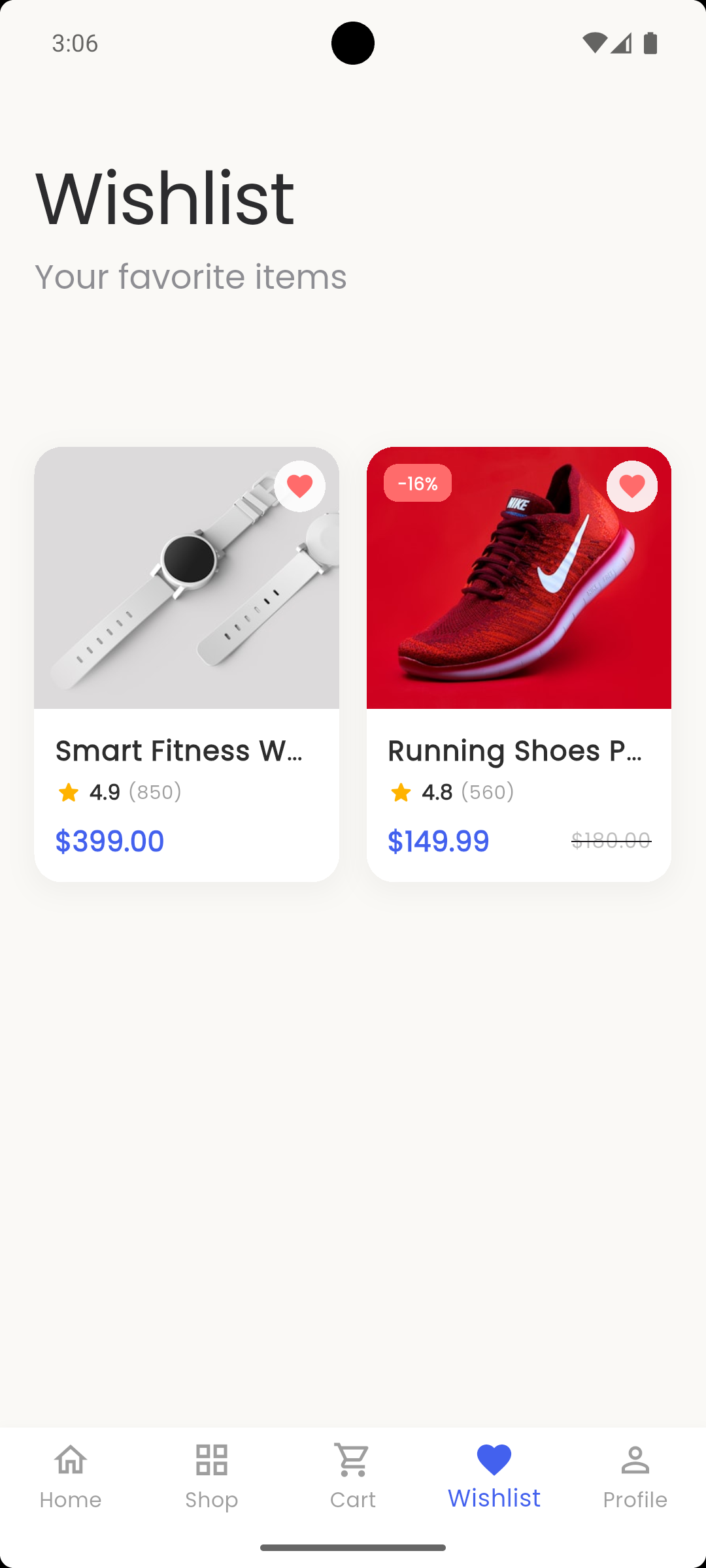Open the Smart Fitness Watch product card

coord(186,663)
